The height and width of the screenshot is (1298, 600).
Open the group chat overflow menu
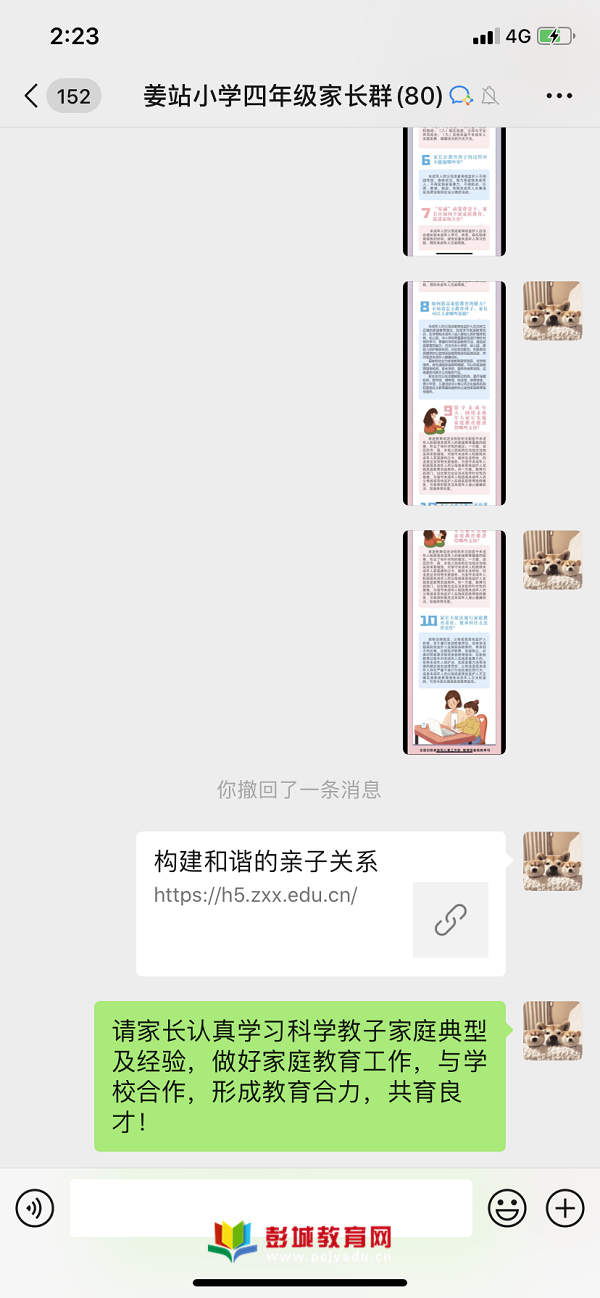(559, 96)
